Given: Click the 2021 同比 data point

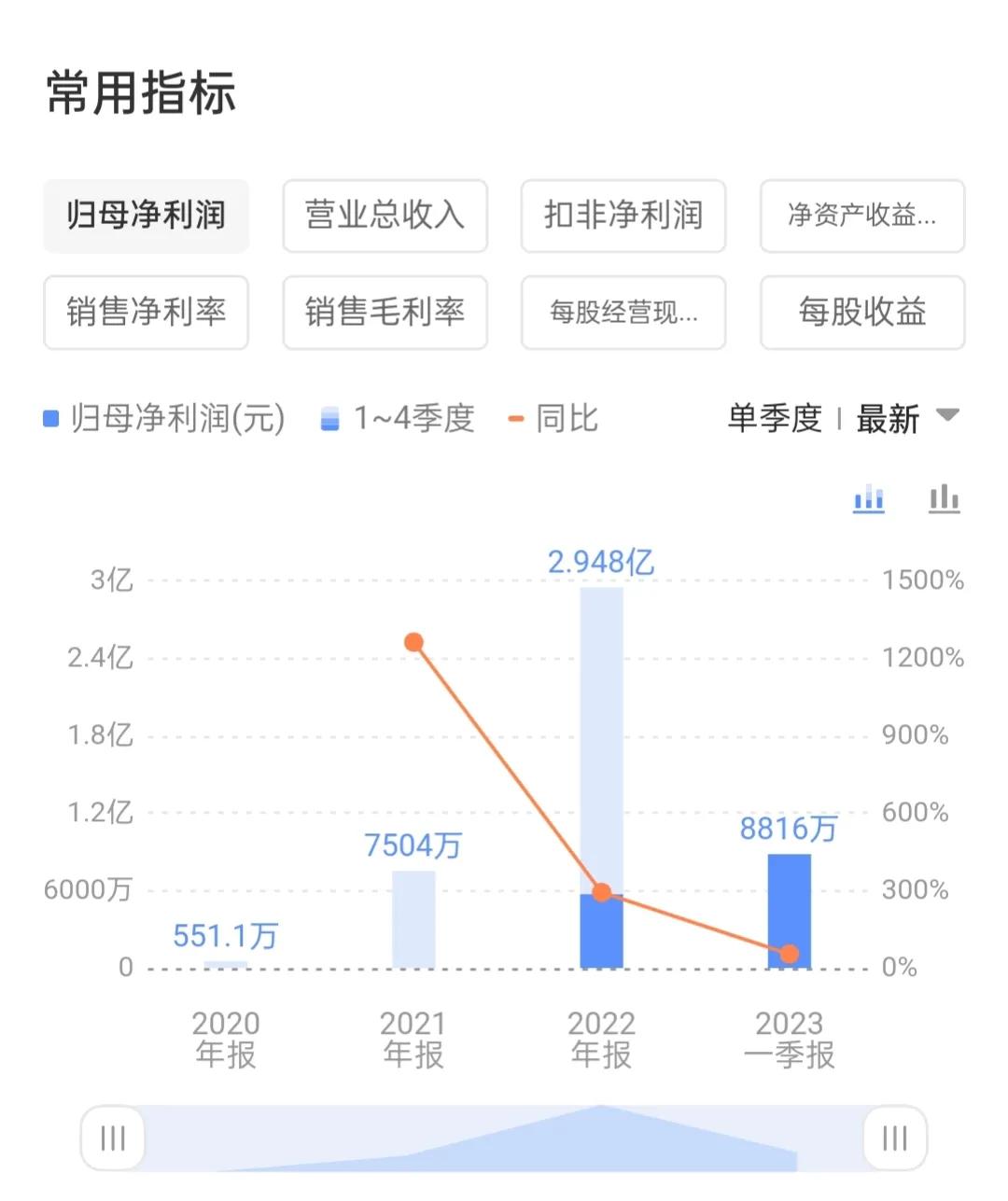Looking at the screenshot, I should [x=413, y=641].
